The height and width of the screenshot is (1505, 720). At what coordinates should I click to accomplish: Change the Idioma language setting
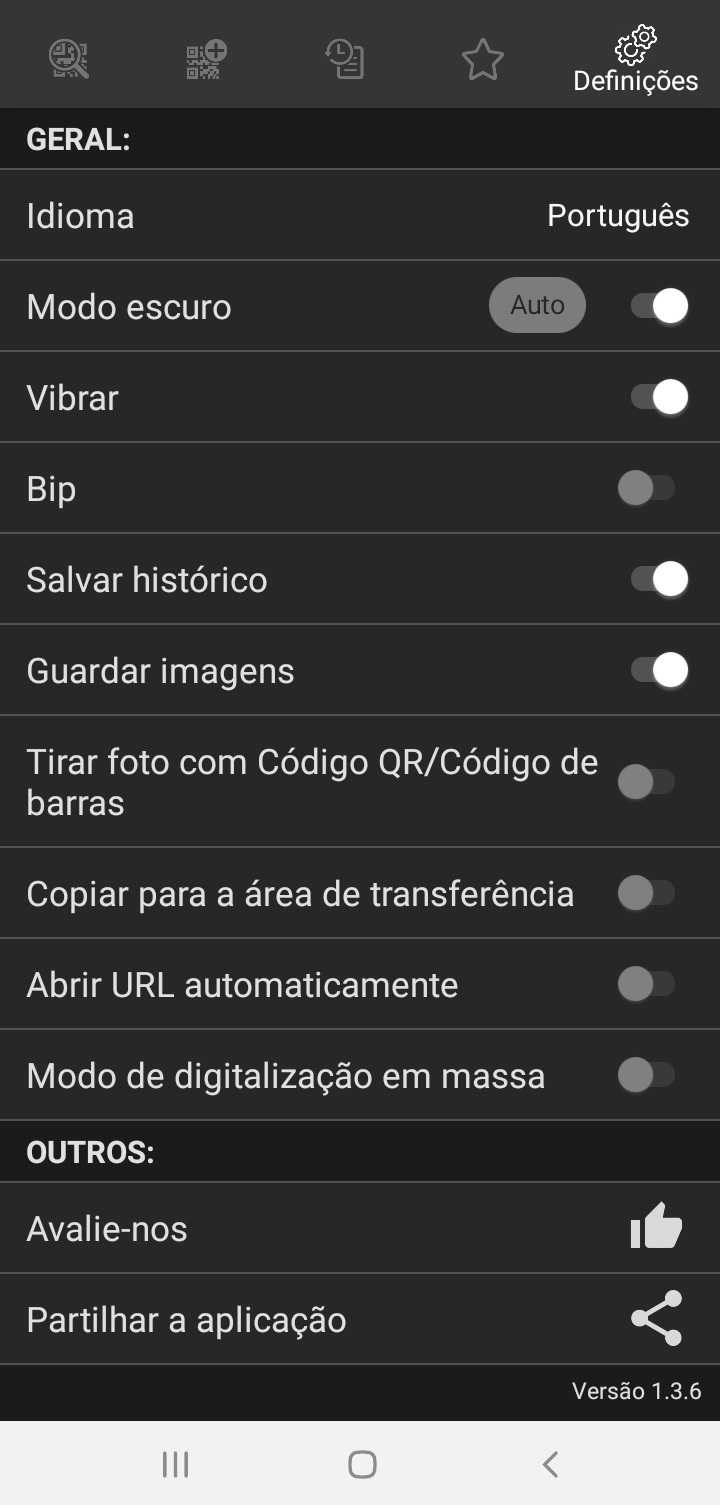(360, 215)
